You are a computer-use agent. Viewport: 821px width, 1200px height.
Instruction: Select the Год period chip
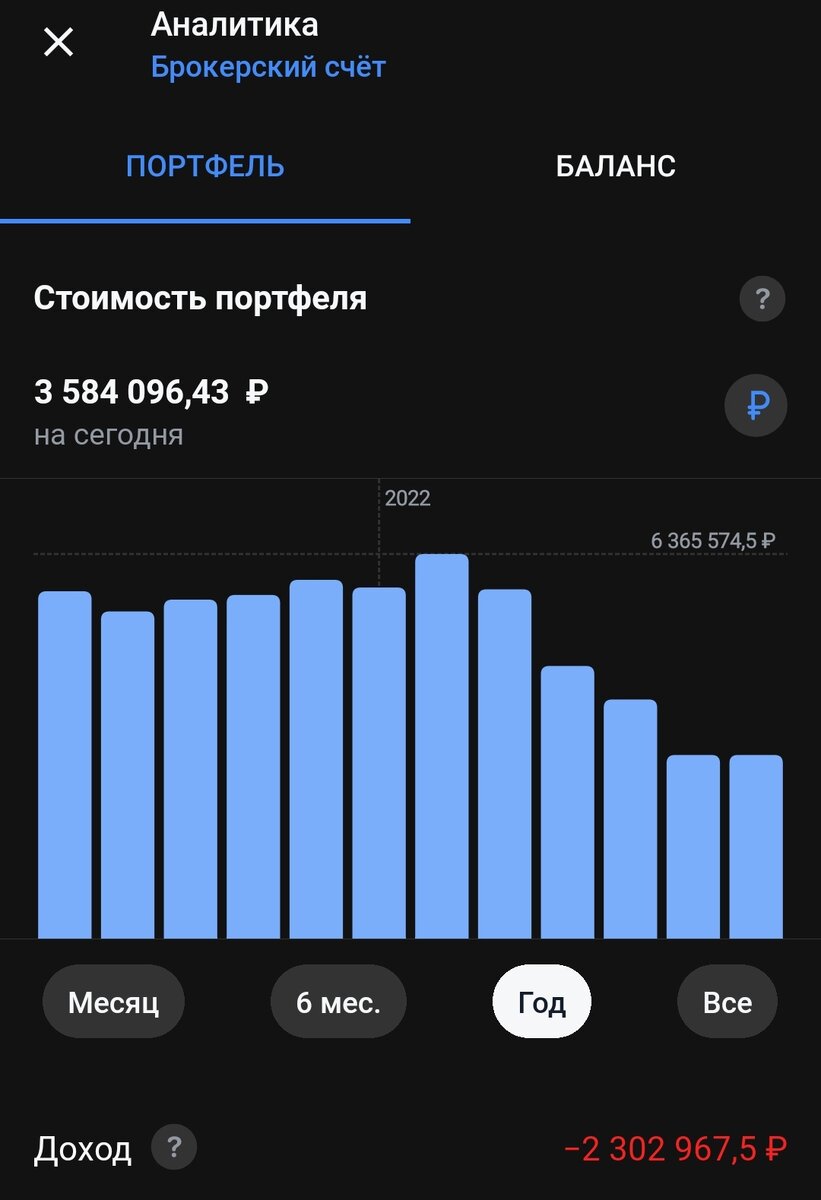[542, 1002]
